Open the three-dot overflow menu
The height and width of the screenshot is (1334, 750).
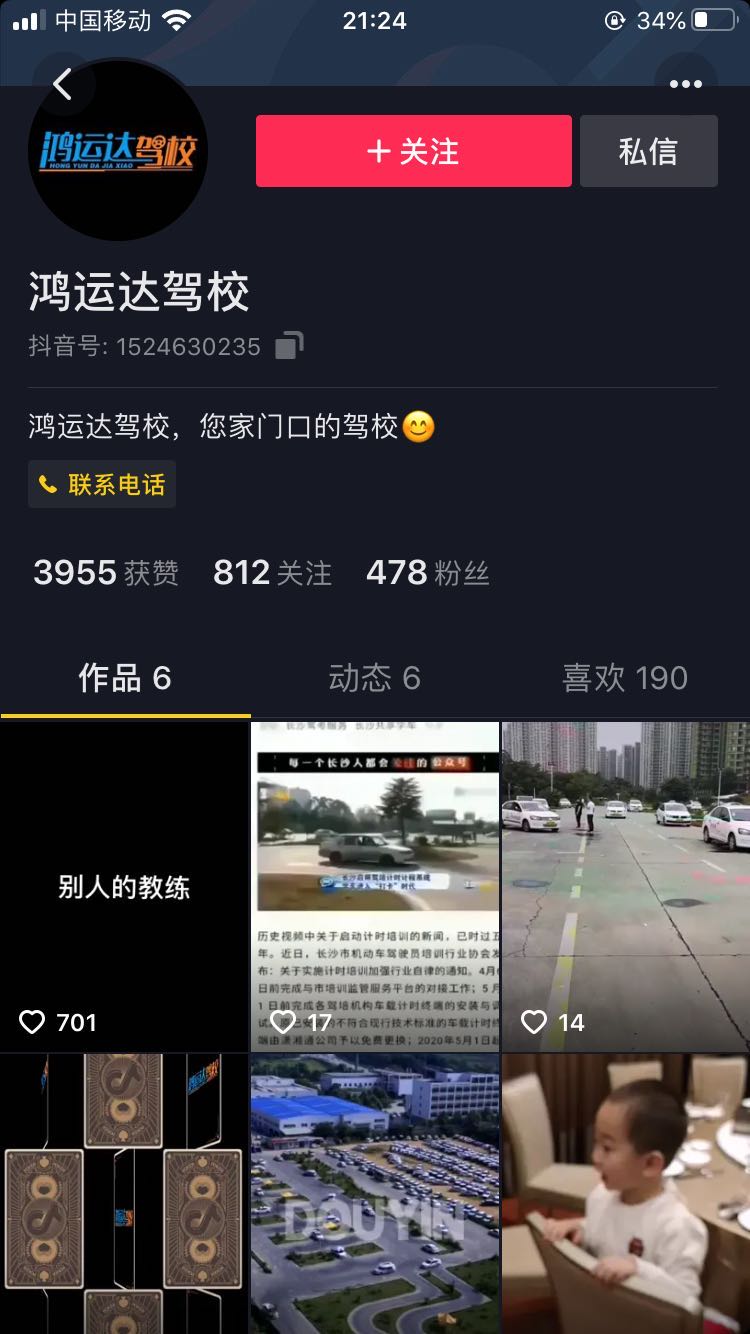click(685, 85)
